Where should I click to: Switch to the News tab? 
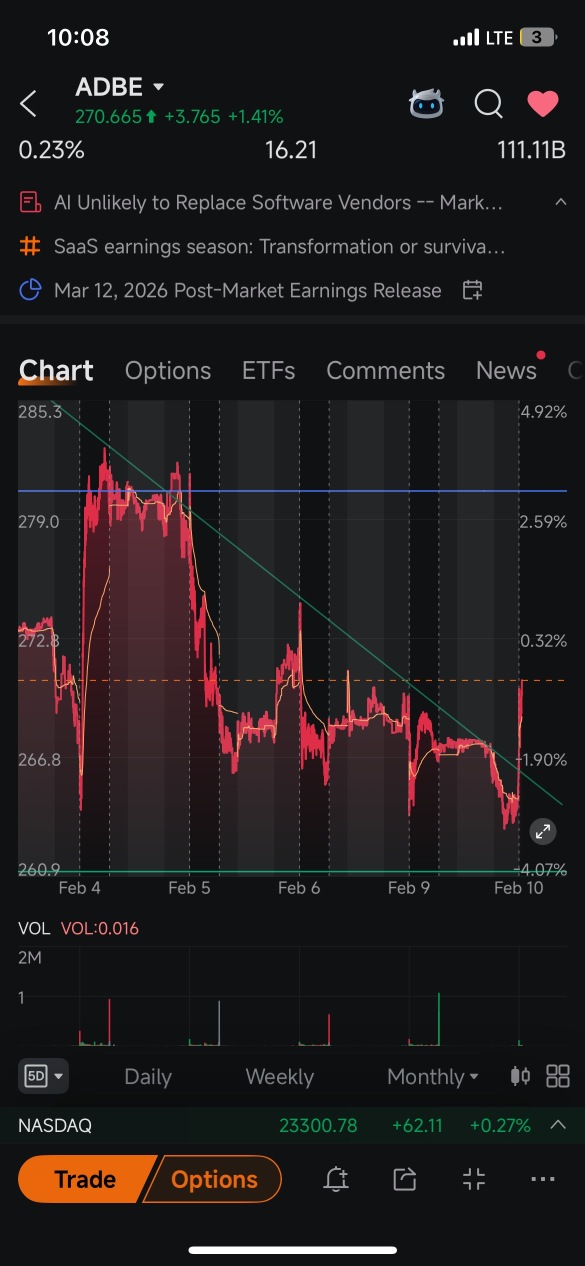pyautogui.click(x=506, y=370)
